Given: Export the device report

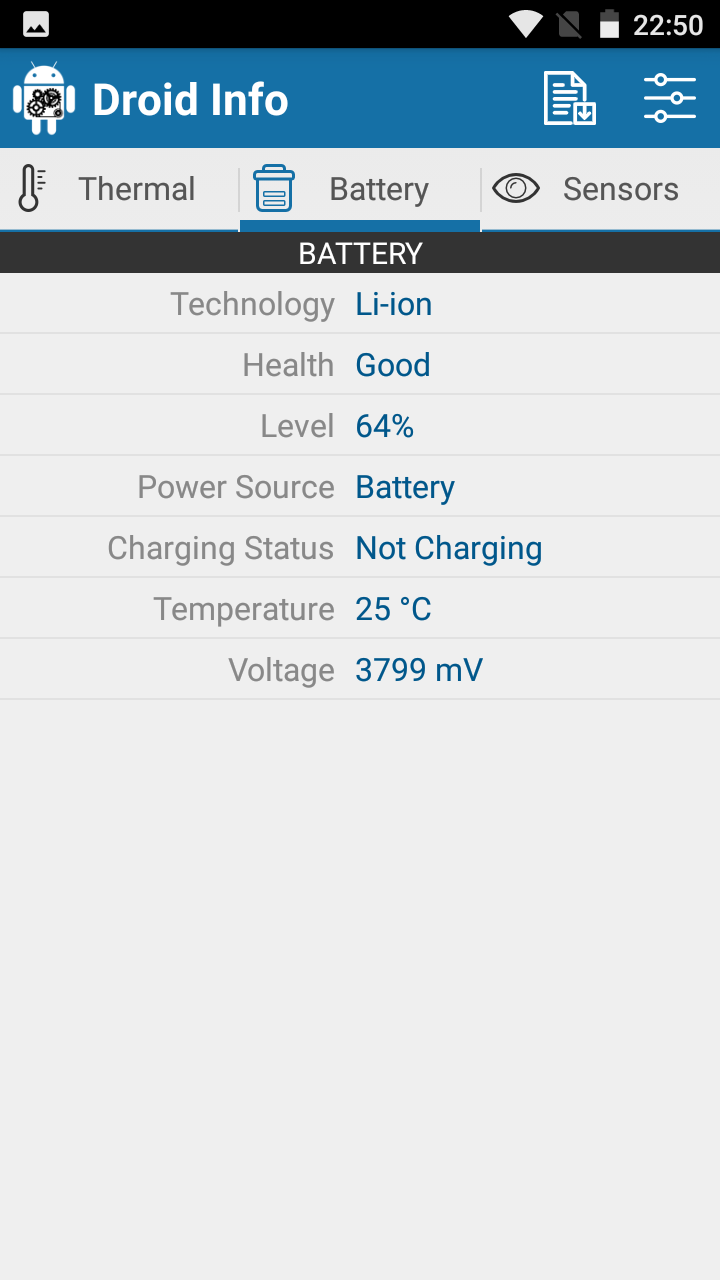Looking at the screenshot, I should [x=569, y=99].
